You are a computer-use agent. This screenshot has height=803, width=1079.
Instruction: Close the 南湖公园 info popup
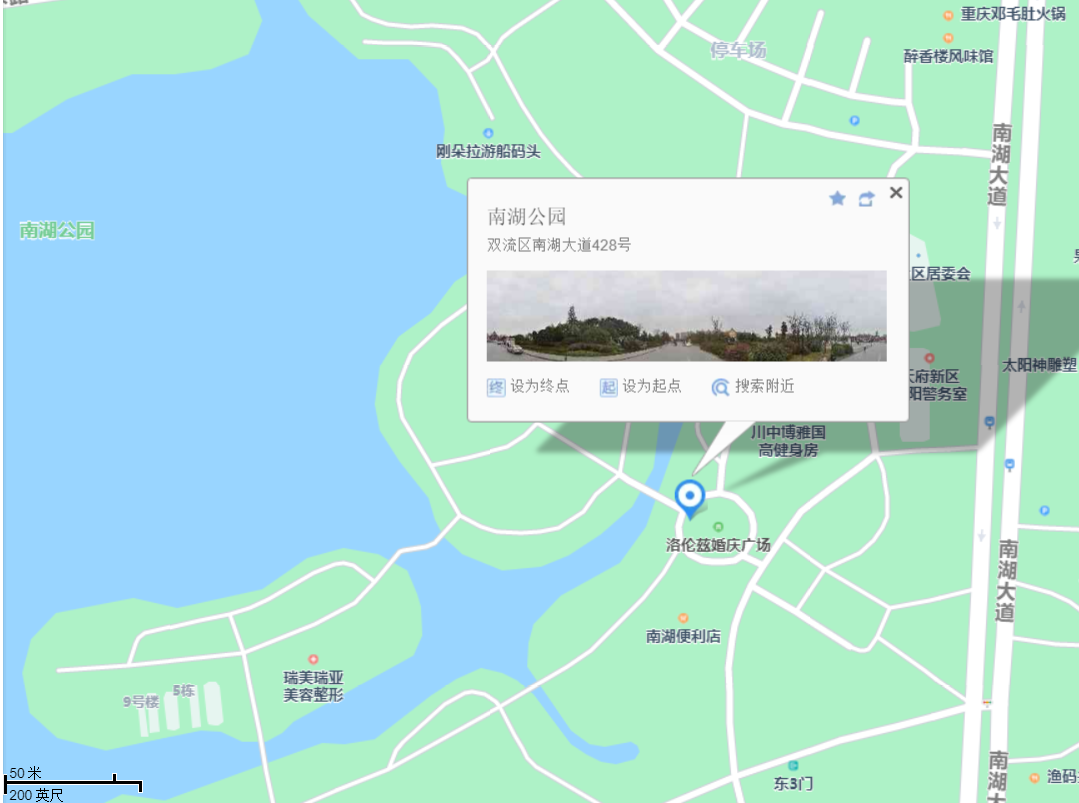pos(896,192)
